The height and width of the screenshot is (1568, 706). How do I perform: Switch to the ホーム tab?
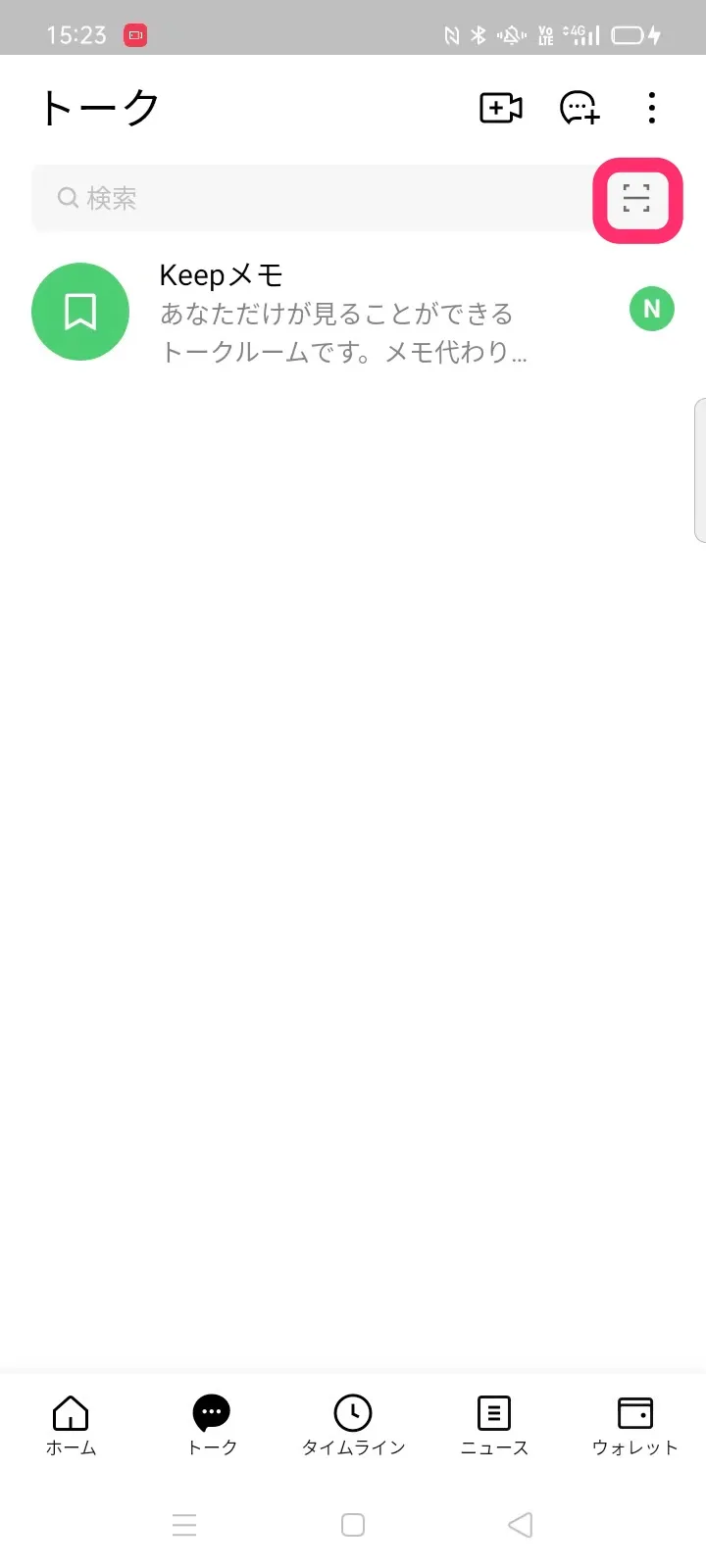pyautogui.click(x=71, y=1426)
